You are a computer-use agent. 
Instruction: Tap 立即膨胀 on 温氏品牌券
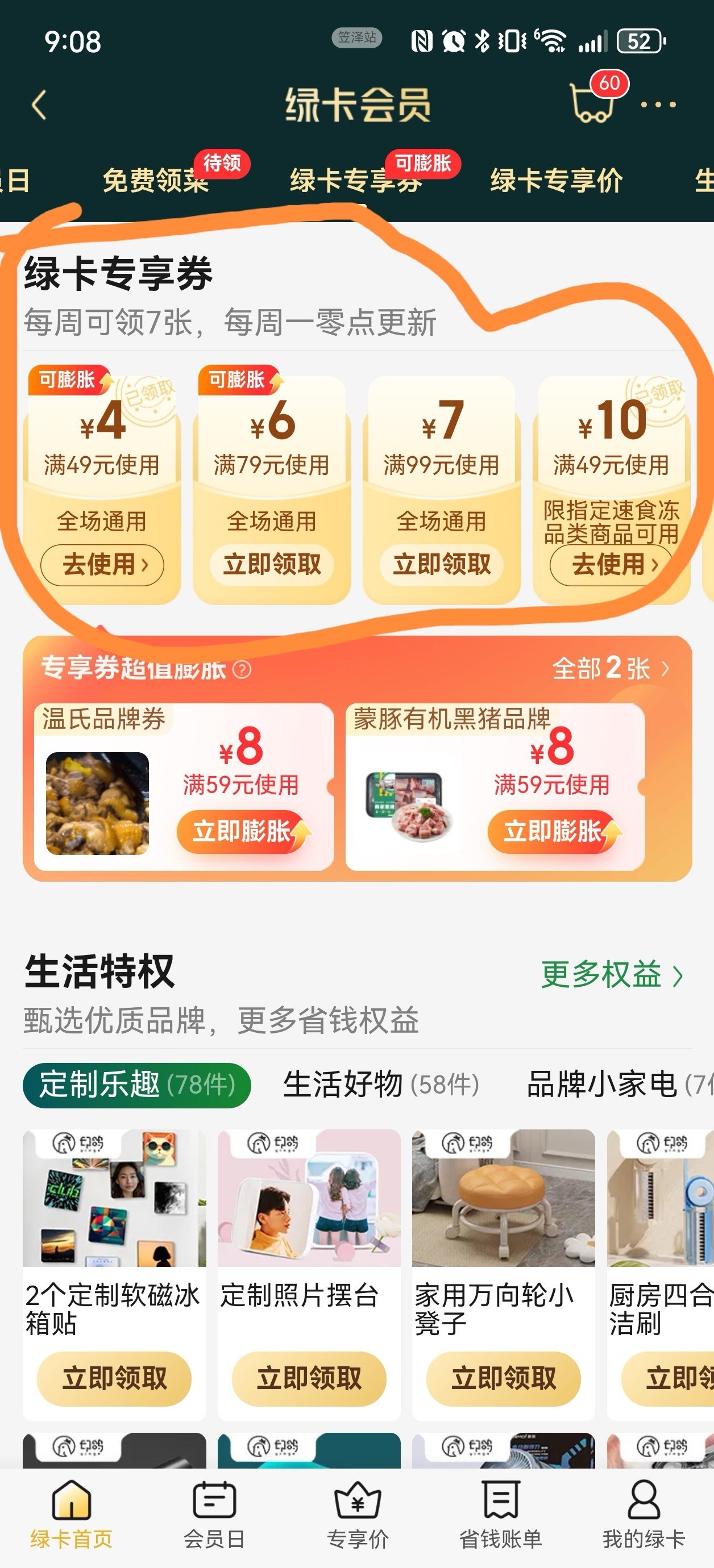243,831
